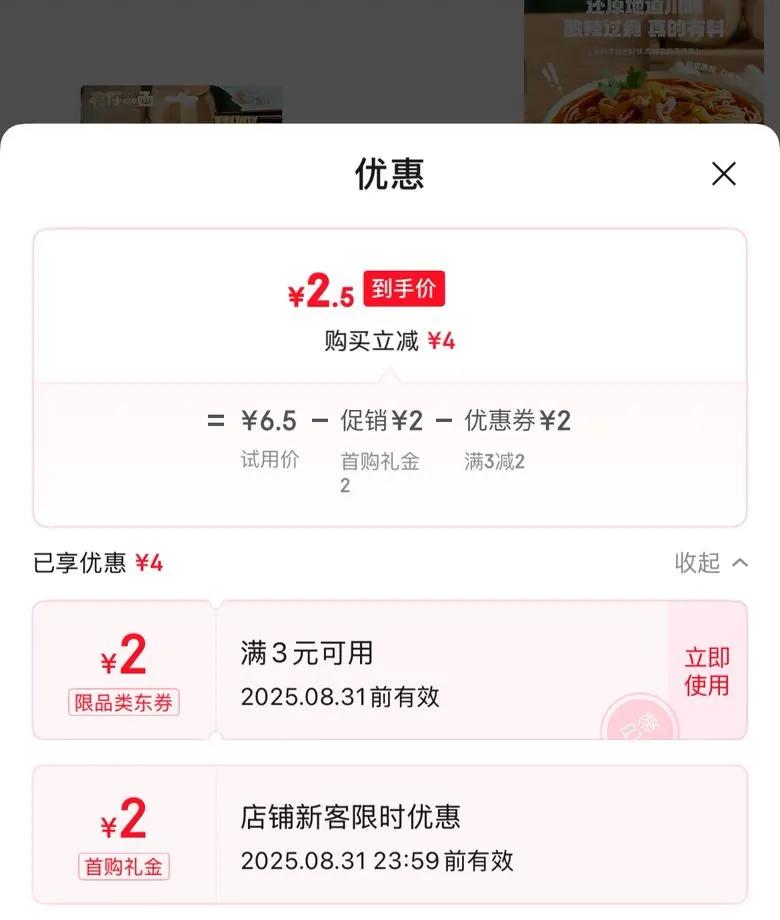Screen dimensions: 780x920
Task: Tap 立即使用 on the 满3元可用 coupon
Action: pyautogui.click(x=707, y=671)
